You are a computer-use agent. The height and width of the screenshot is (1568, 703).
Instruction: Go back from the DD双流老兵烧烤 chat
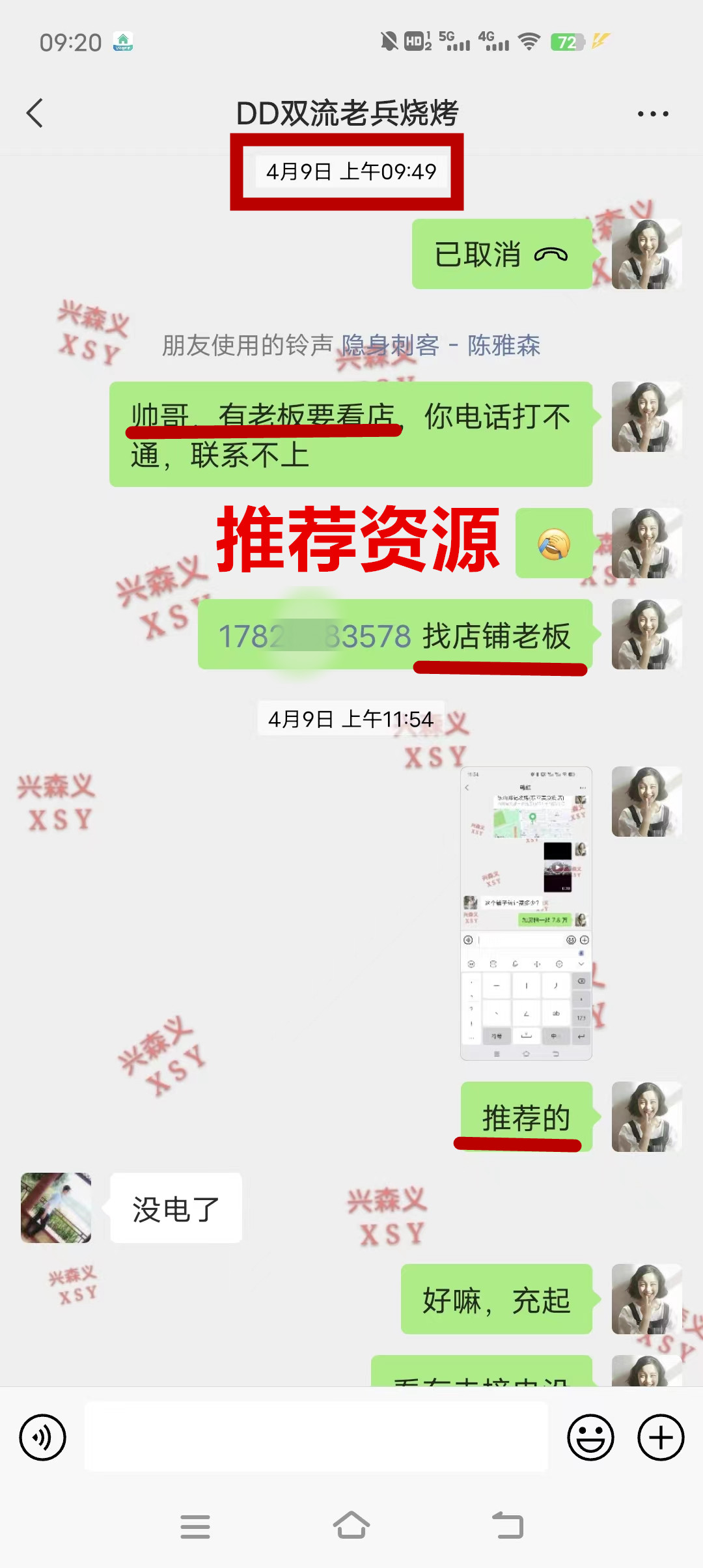pos(35,113)
